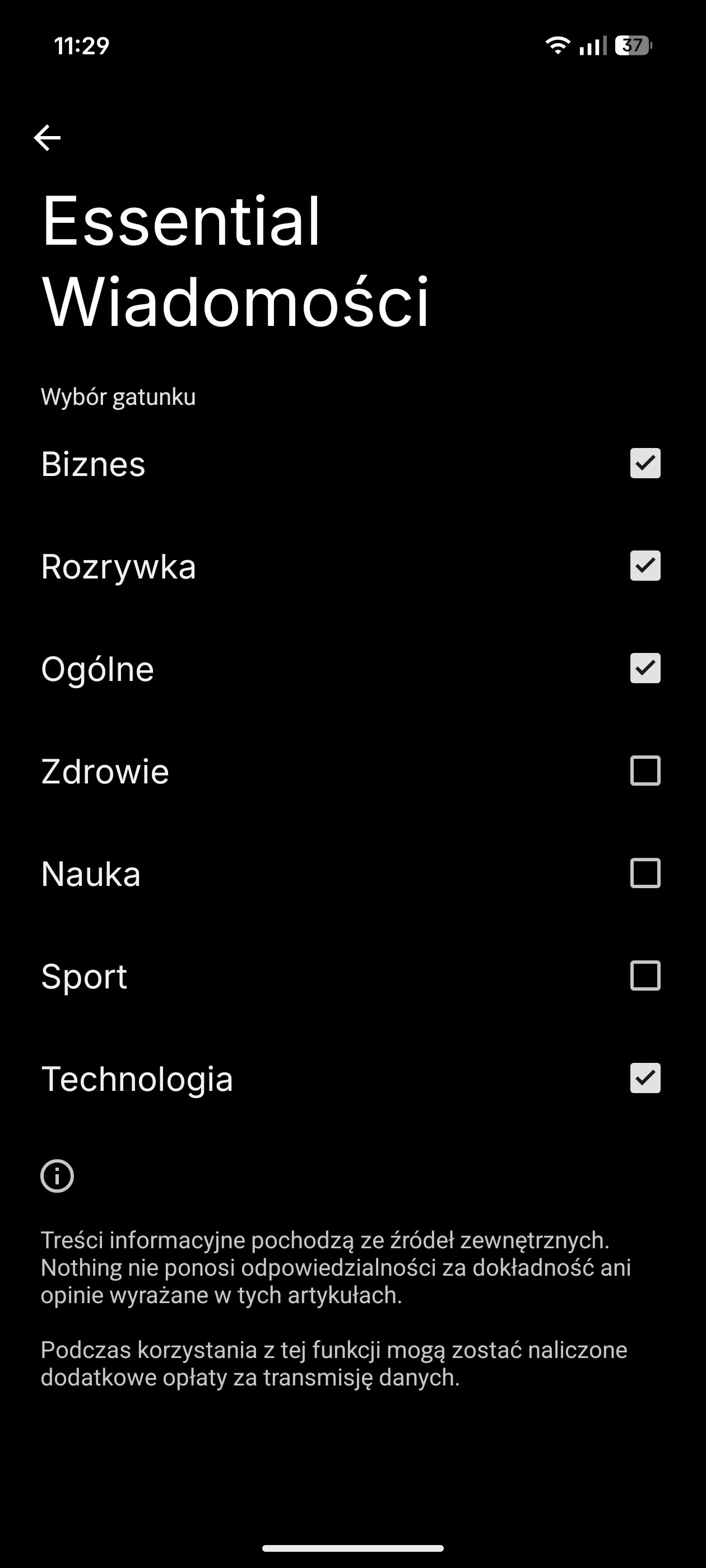Uncheck the Biznes genre checkbox

[x=645, y=463]
